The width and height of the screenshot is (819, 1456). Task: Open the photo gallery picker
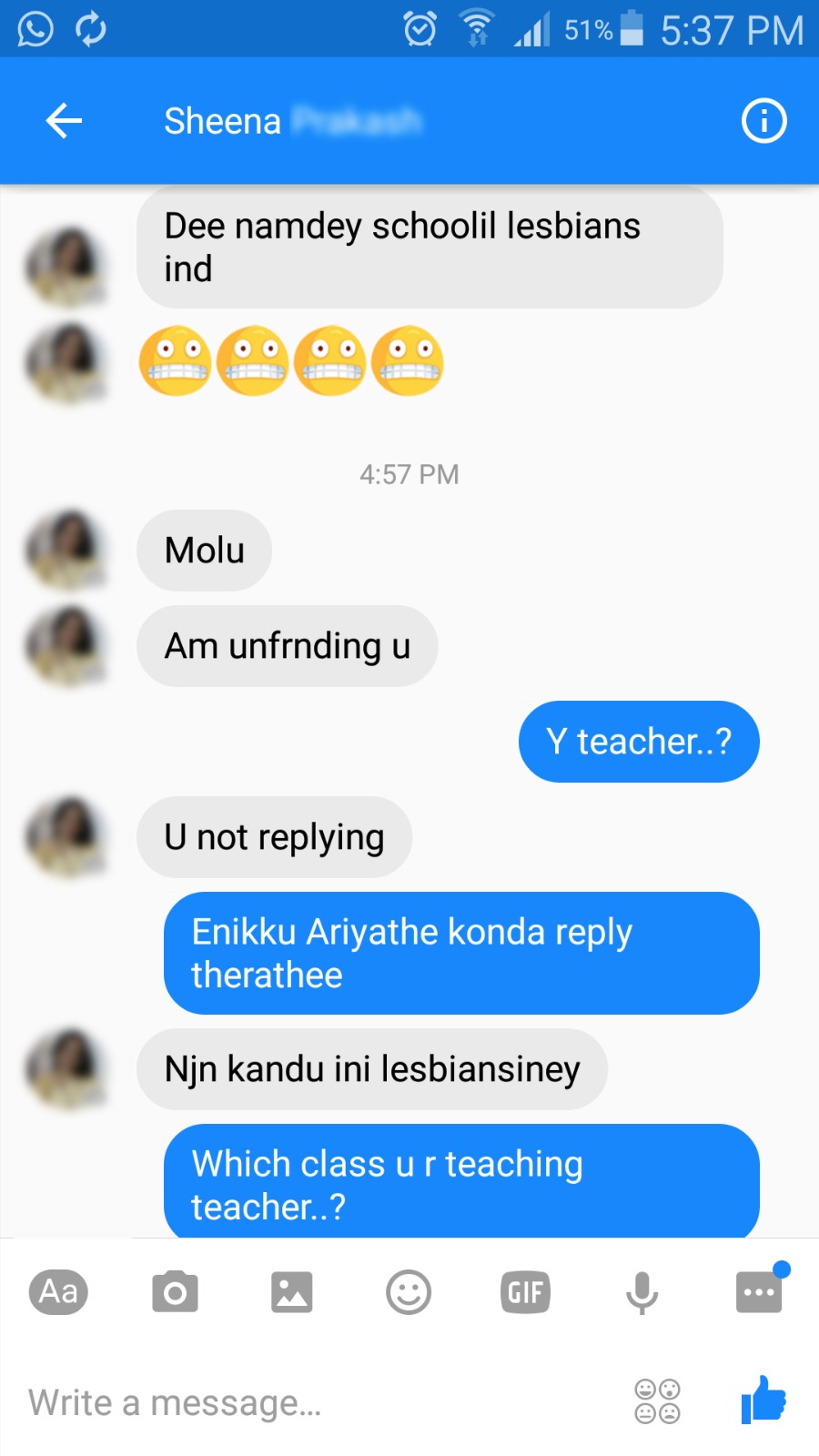pos(291,1291)
